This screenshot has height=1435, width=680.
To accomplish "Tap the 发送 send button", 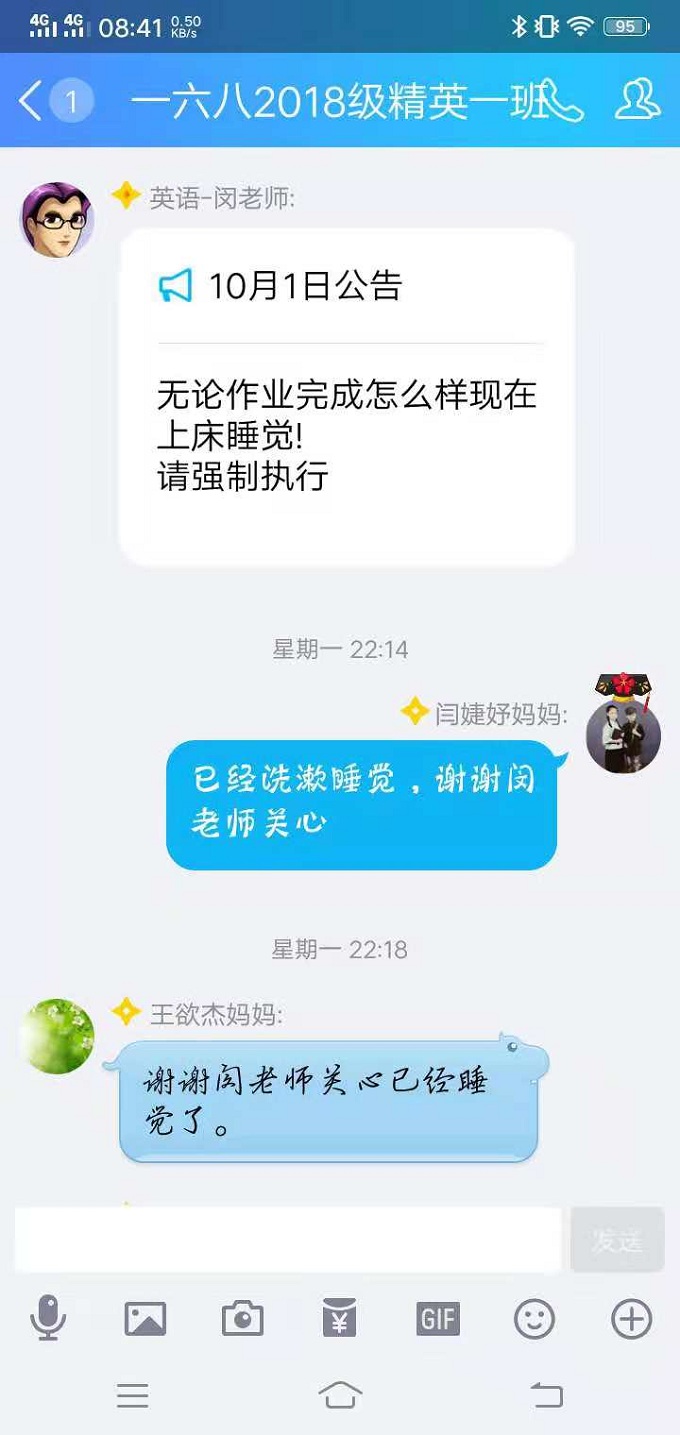I will 616,1240.
